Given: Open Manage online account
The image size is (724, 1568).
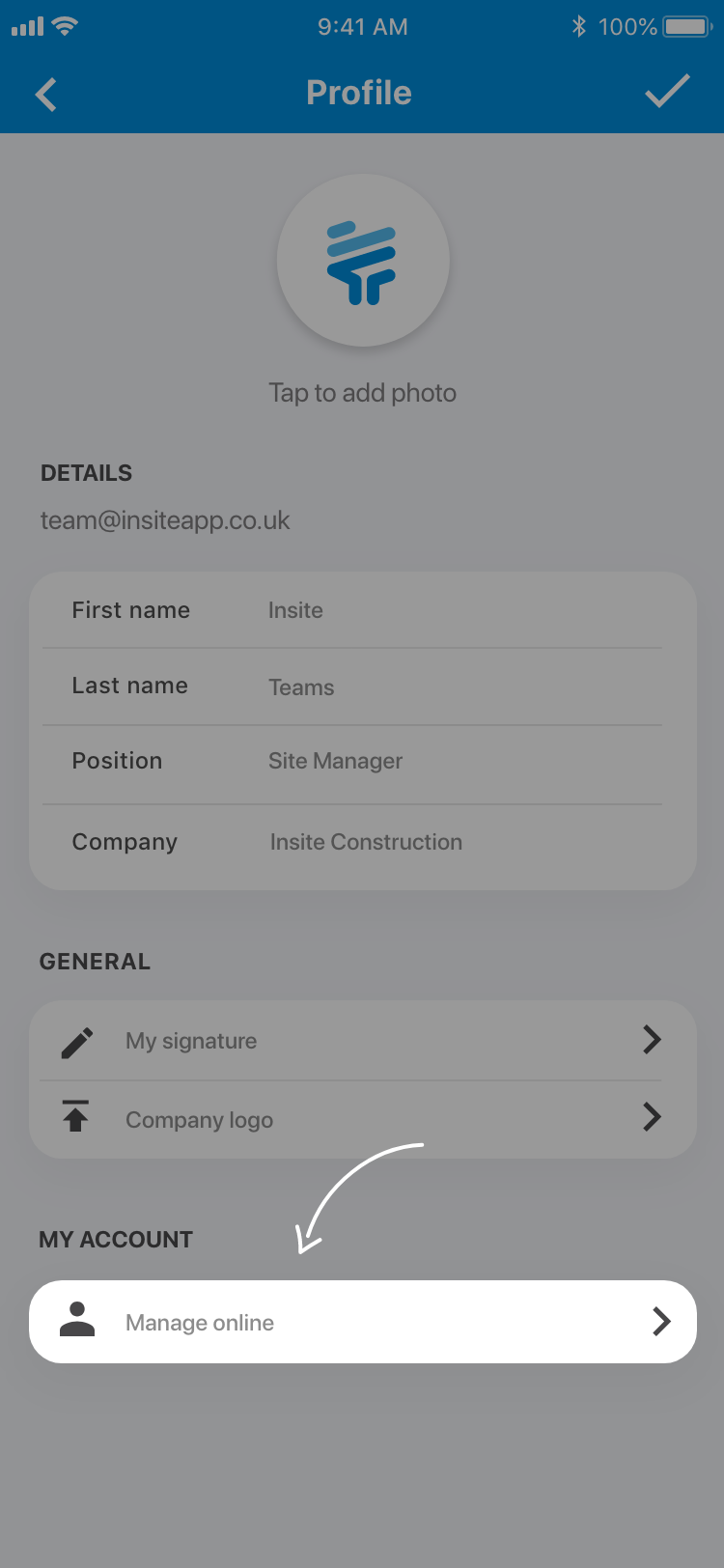Looking at the screenshot, I should click(362, 1322).
